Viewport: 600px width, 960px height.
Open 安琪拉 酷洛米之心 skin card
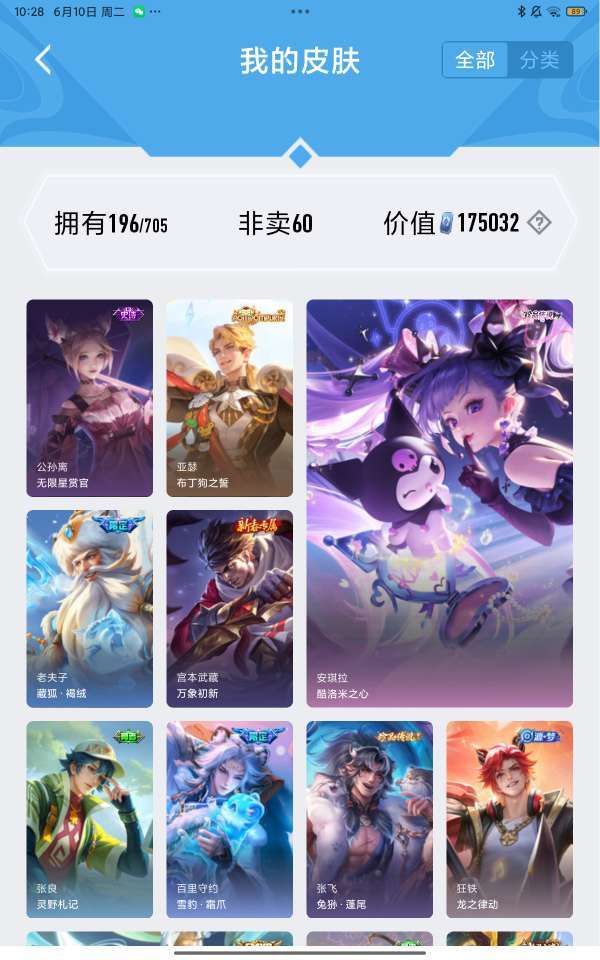click(x=439, y=502)
